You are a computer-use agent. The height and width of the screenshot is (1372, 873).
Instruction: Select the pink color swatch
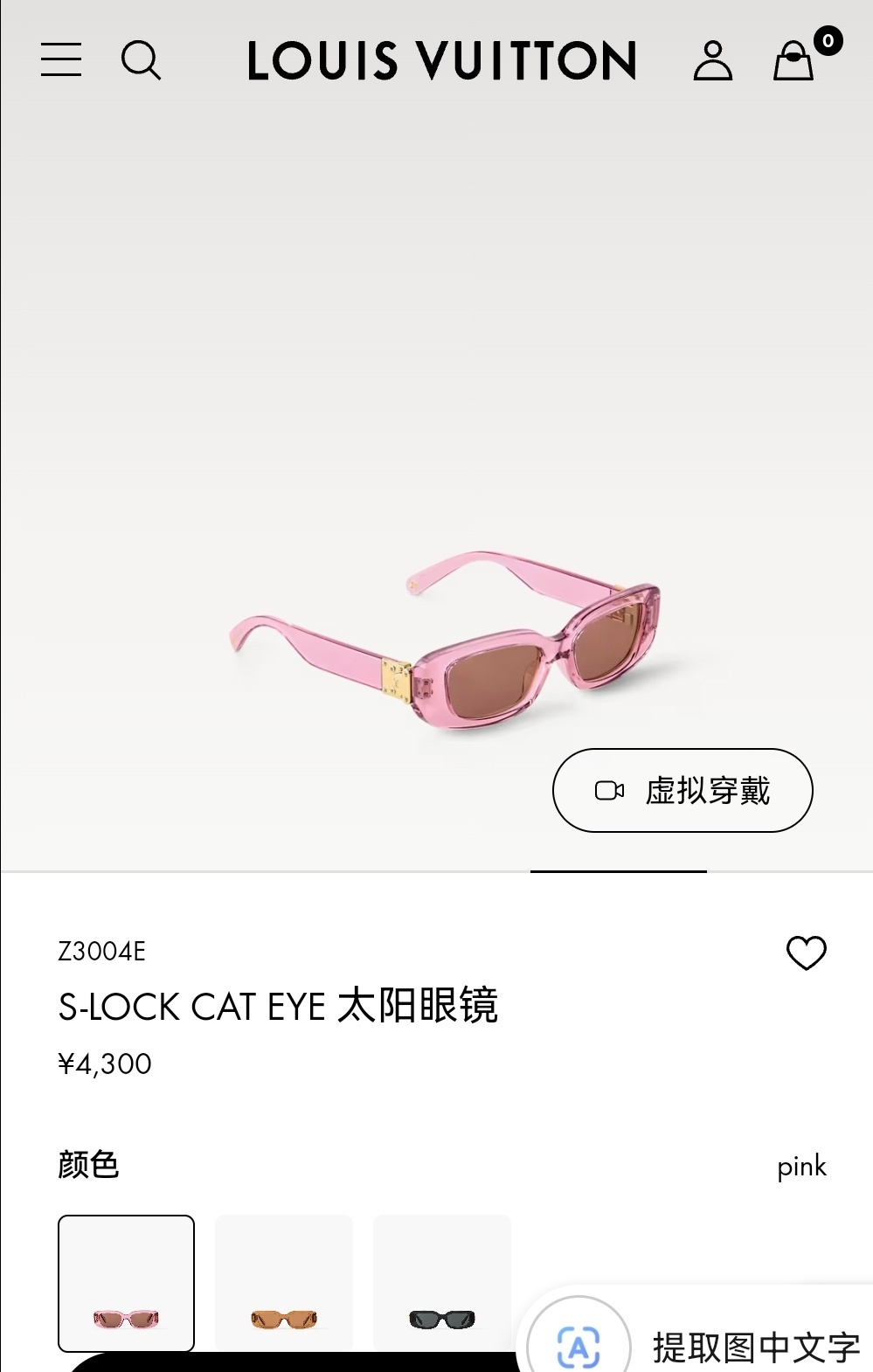coord(127,1283)
